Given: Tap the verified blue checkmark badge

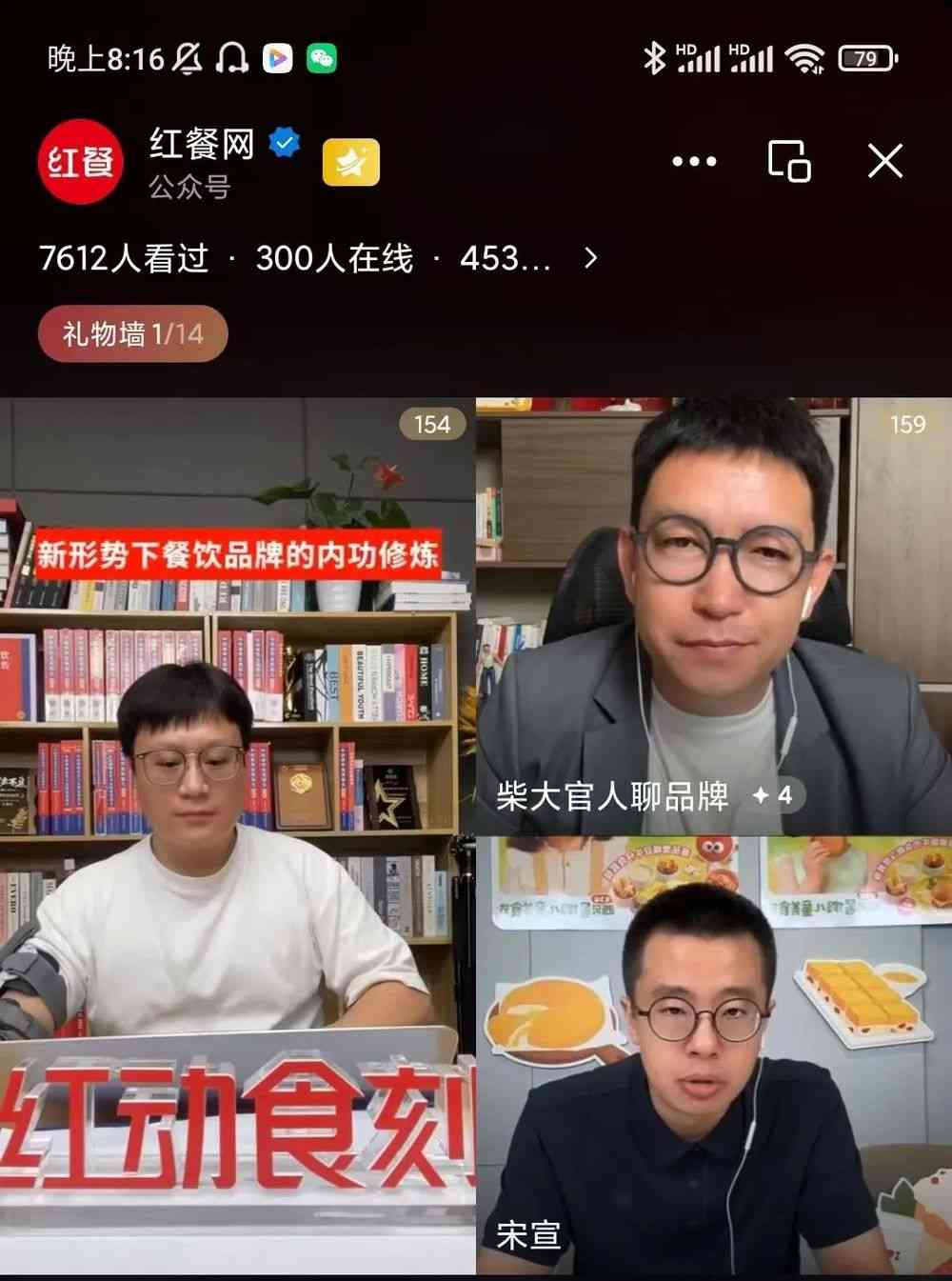Looking at the screenshot, I should point(282,141).
